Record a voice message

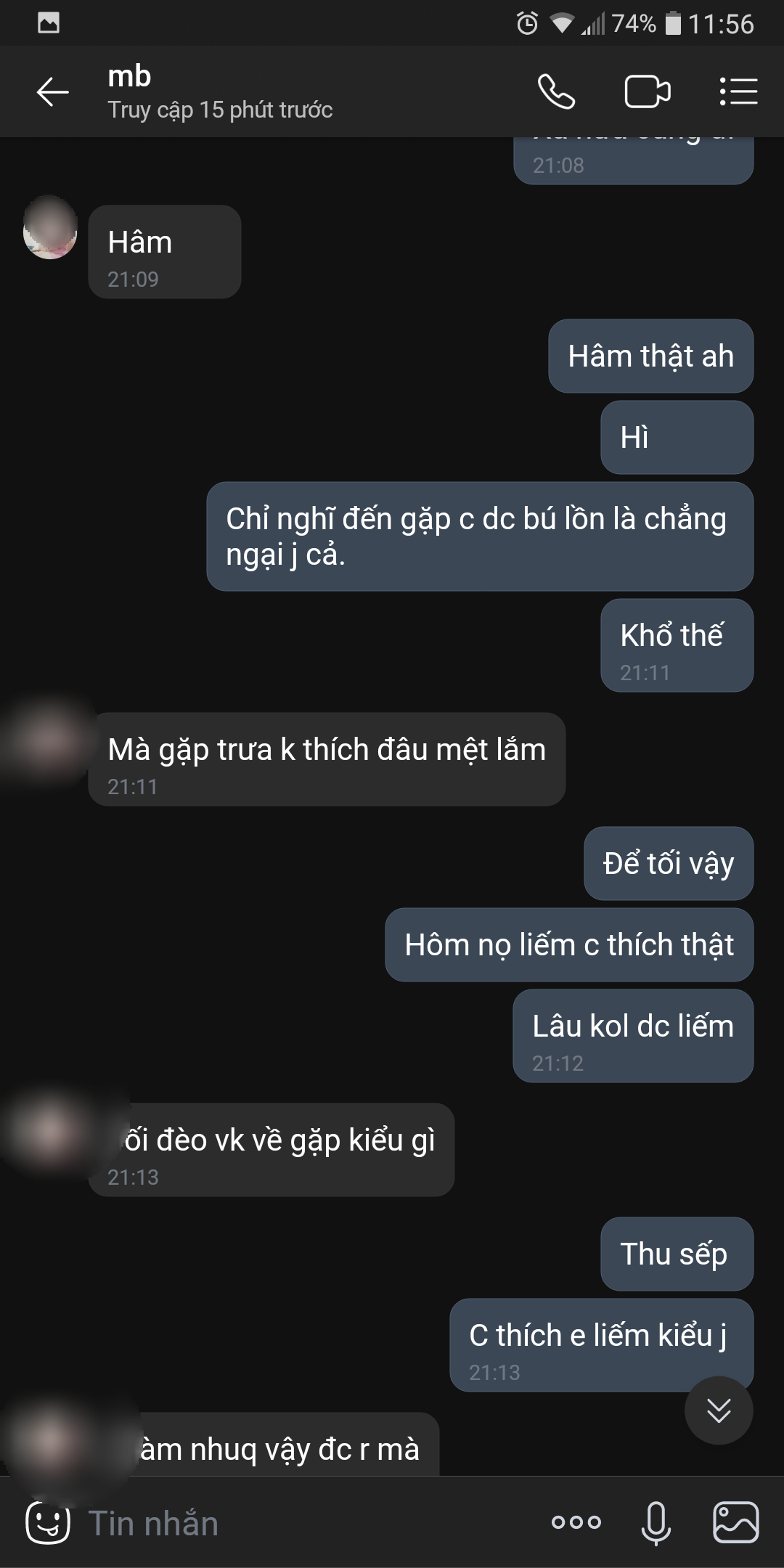656,1522
